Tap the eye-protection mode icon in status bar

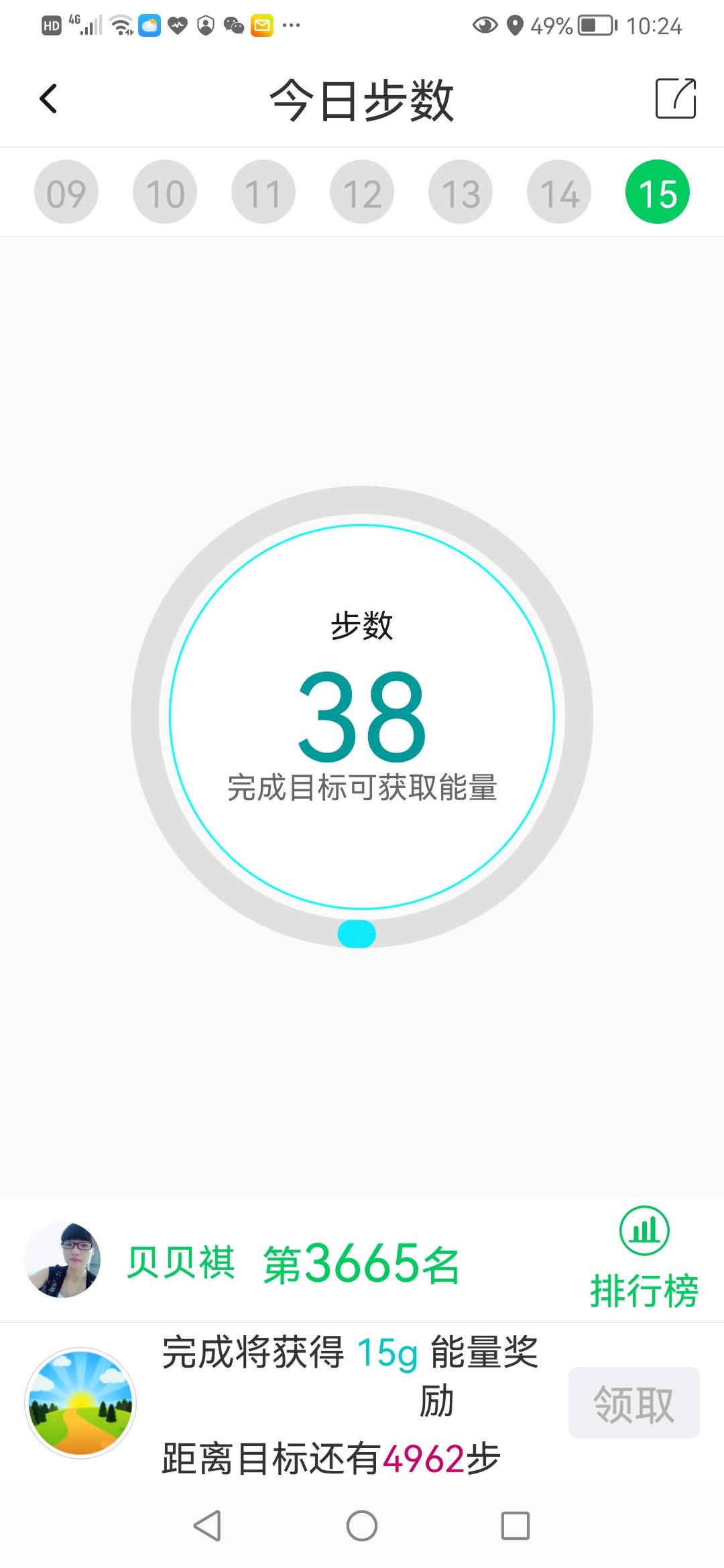(x=482, y=27)
